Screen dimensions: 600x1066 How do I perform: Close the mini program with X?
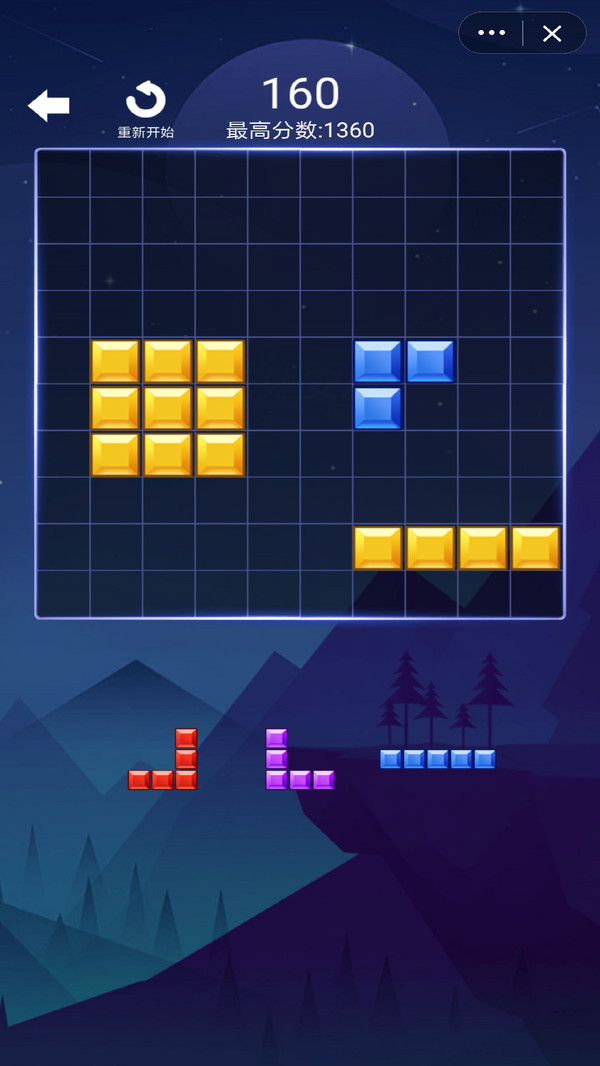(x=552, y=33)
